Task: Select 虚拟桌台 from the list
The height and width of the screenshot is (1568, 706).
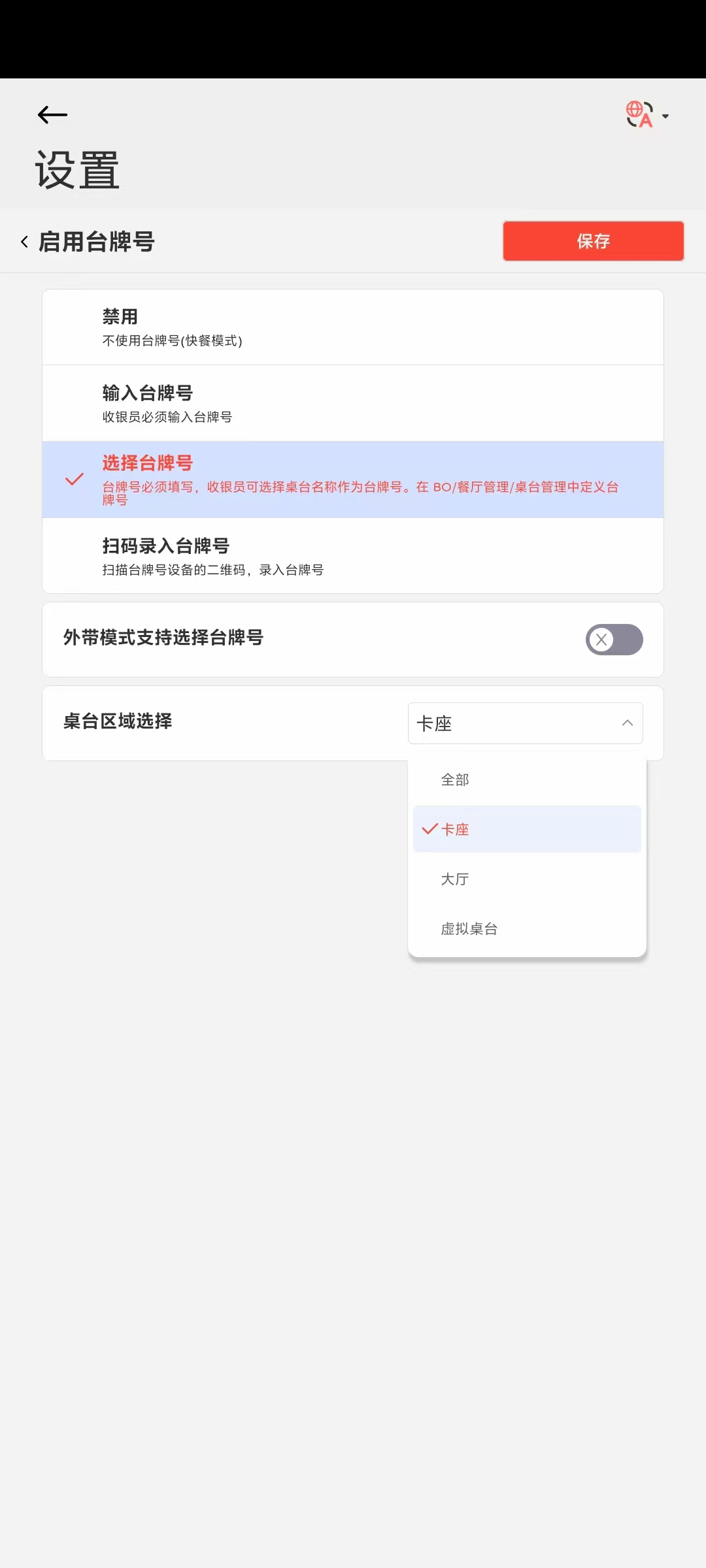Action: coord(527,928)
